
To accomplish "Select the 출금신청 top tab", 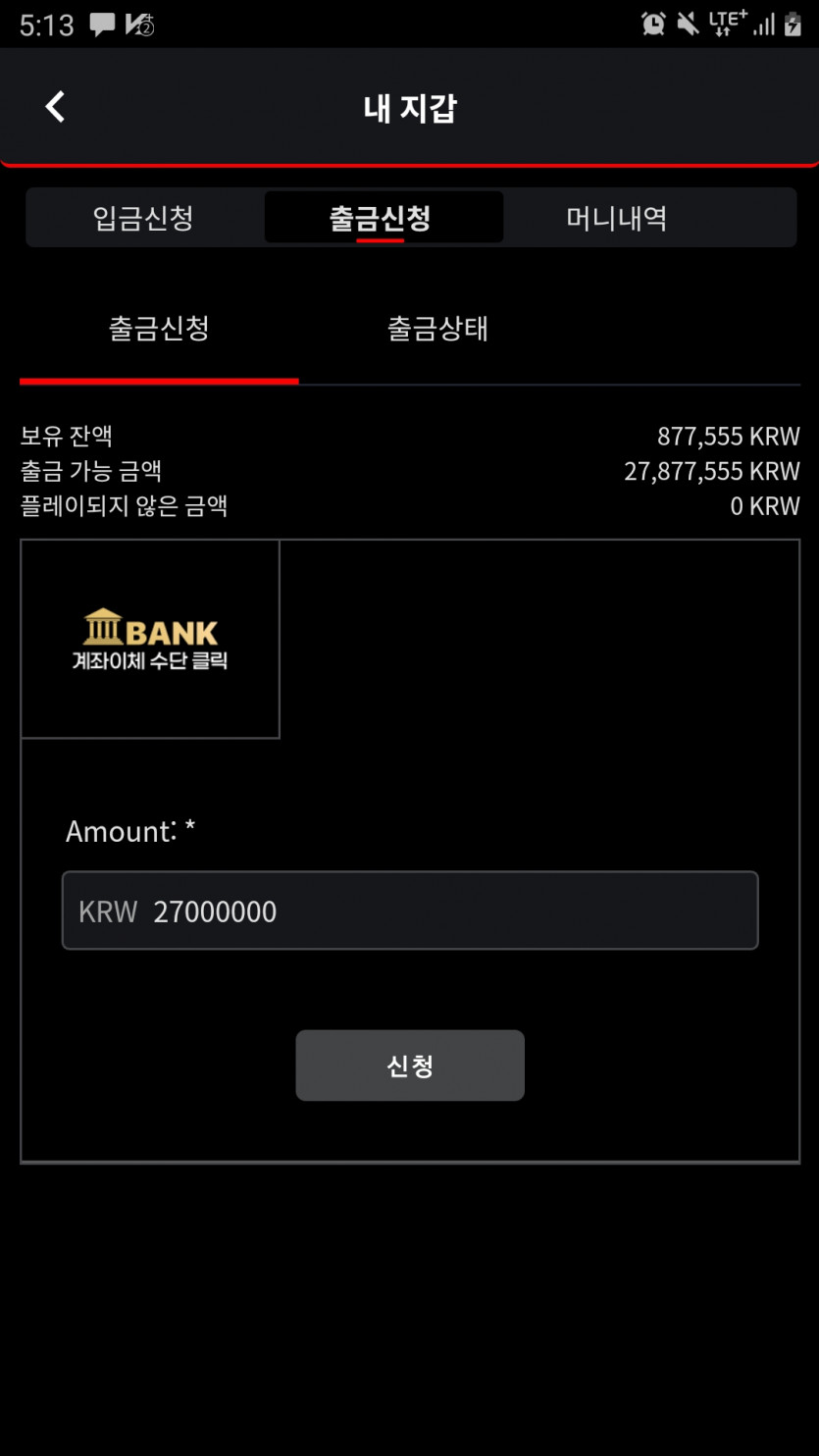I will pyautogui.click(x=383, y=217).
